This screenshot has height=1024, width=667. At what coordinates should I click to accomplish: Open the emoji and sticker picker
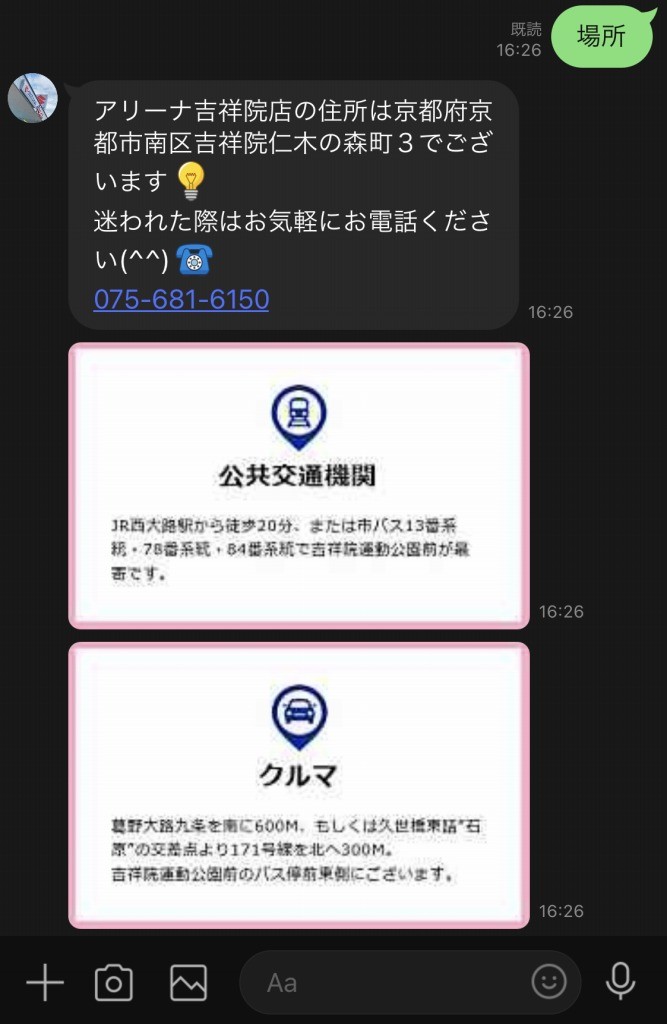[549, 983]
